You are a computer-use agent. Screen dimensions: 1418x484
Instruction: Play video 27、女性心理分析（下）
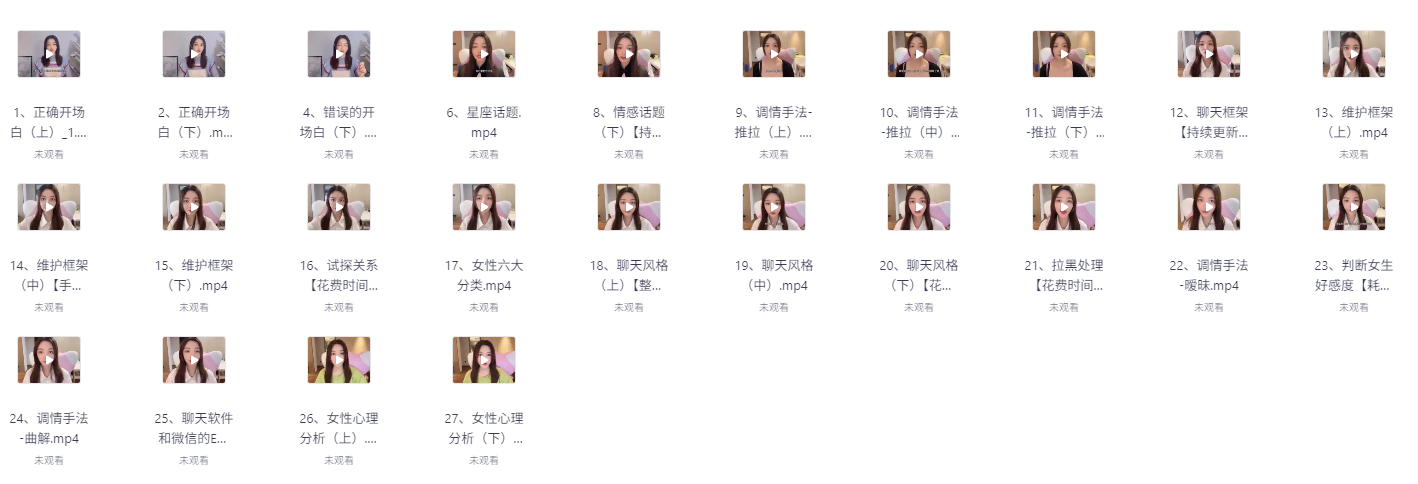(x=484, y=360)
